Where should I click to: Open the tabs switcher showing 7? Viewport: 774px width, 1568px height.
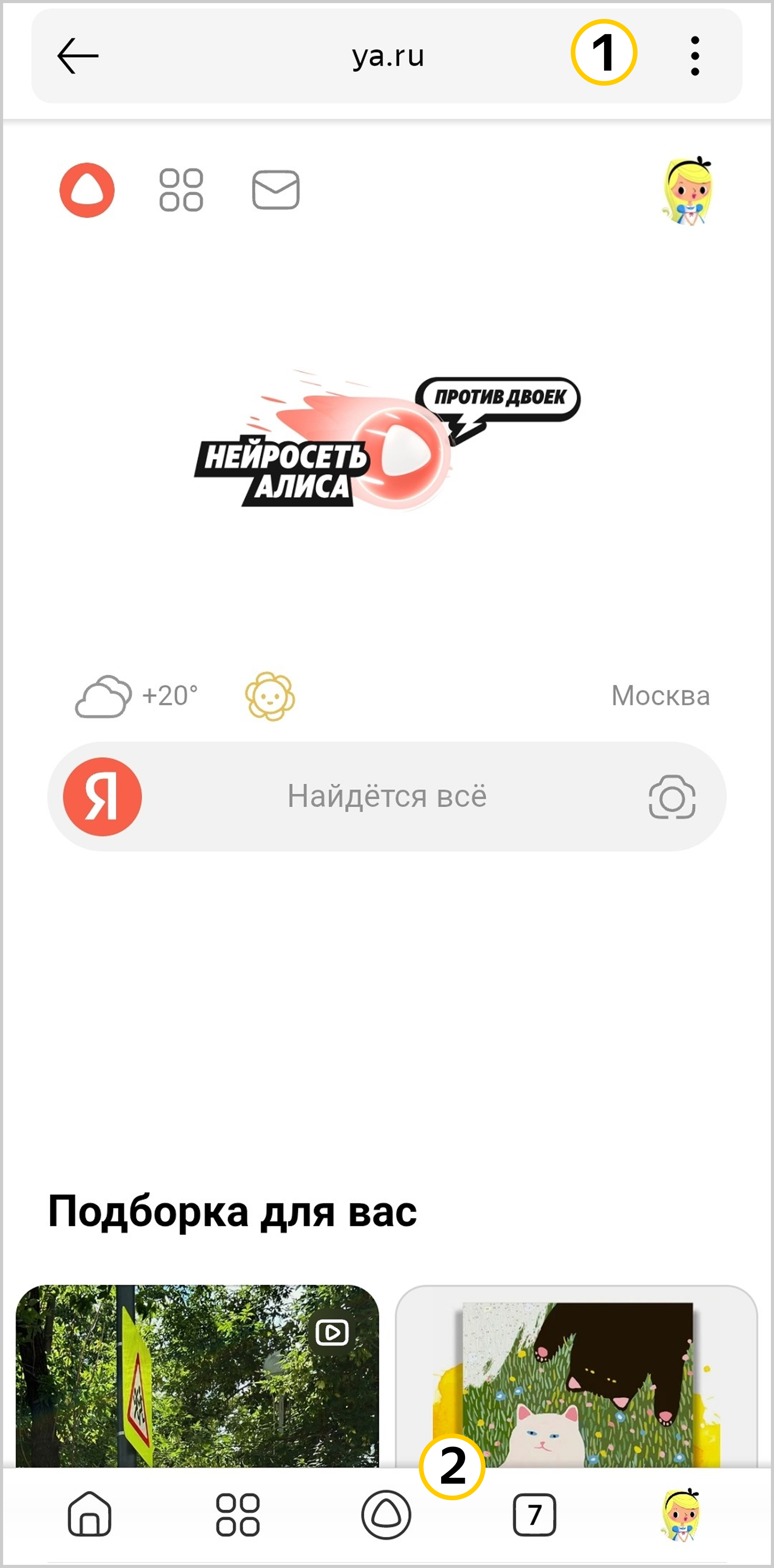534,1515
